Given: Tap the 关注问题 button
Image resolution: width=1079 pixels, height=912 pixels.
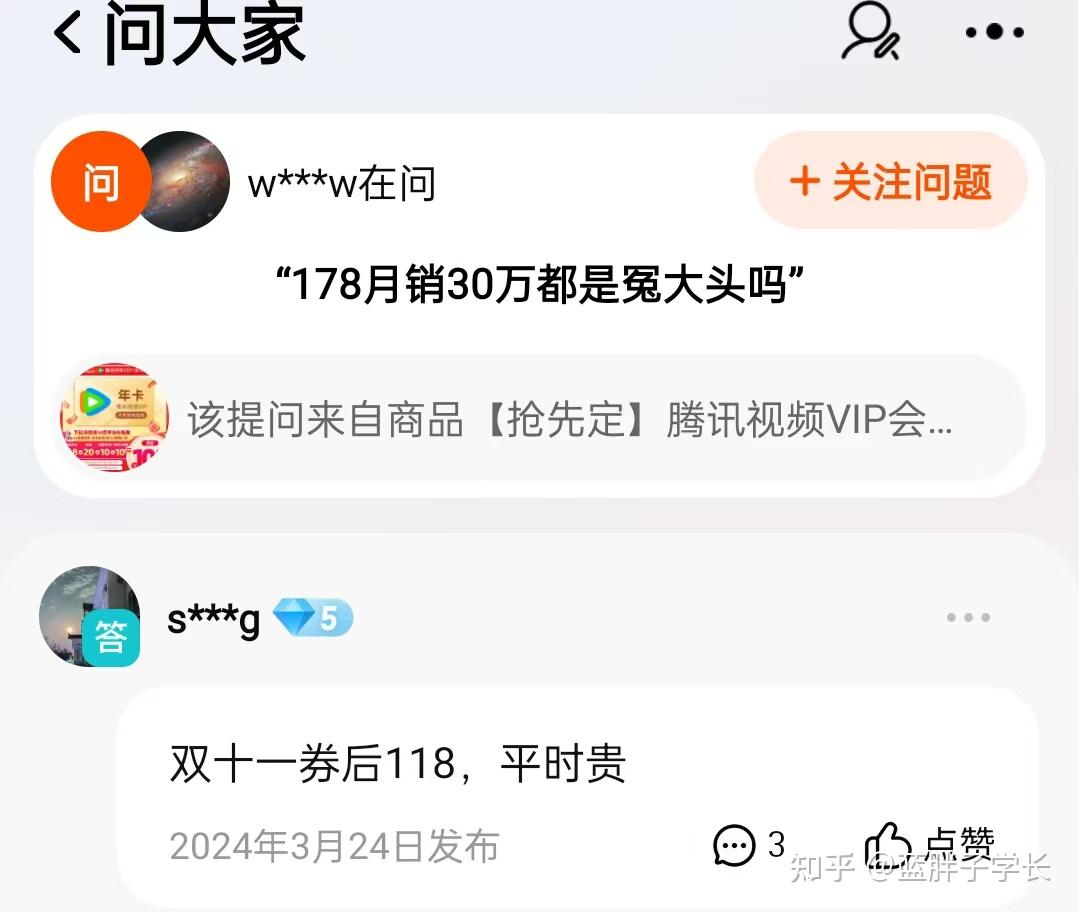Looking at the screenshot, I should (890, 182).
